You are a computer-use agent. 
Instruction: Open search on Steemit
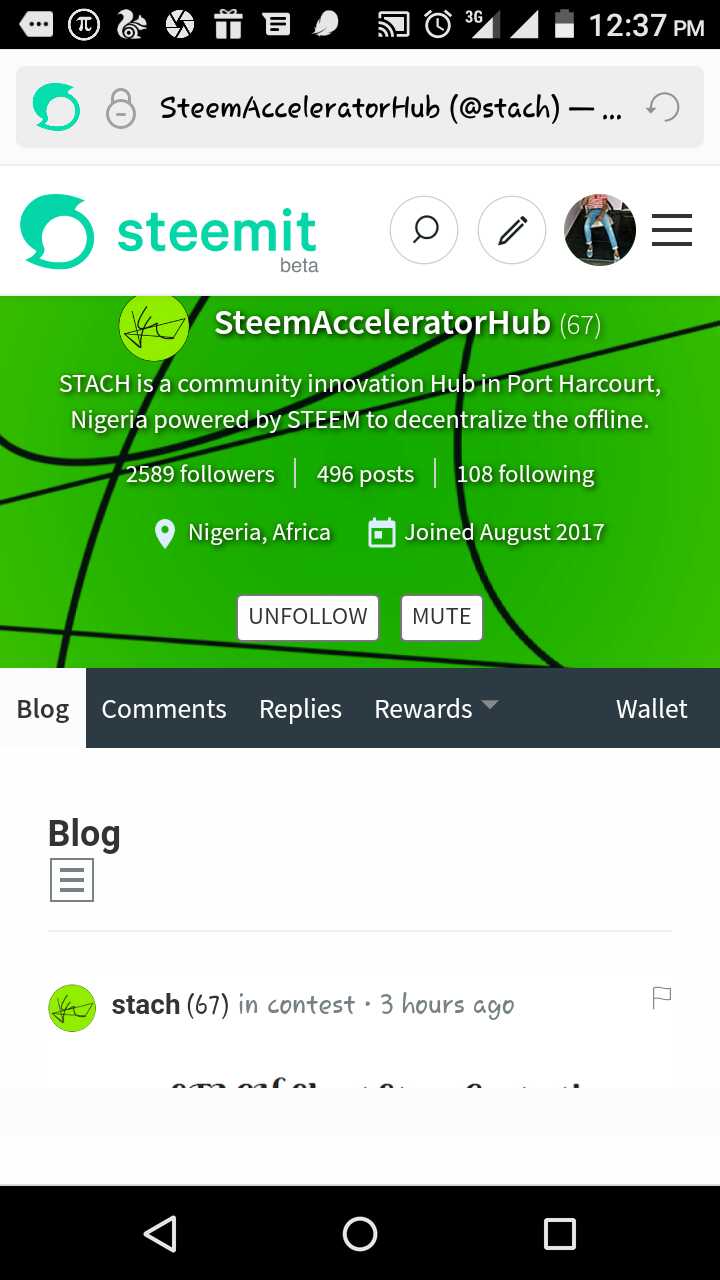(423, 230)
